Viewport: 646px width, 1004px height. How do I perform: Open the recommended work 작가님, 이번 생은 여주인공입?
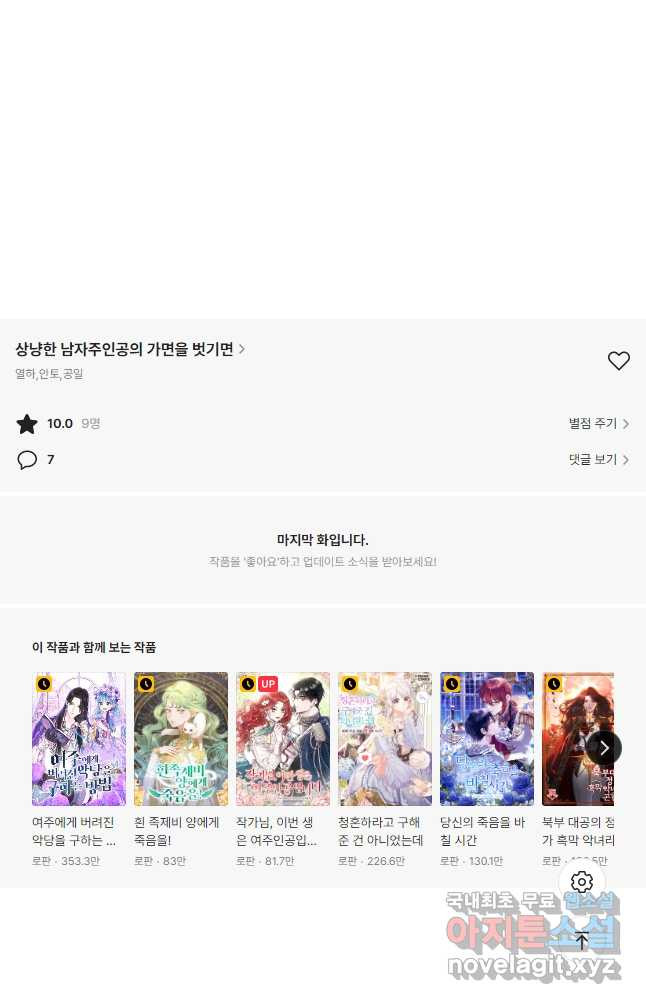coord(283,739)
